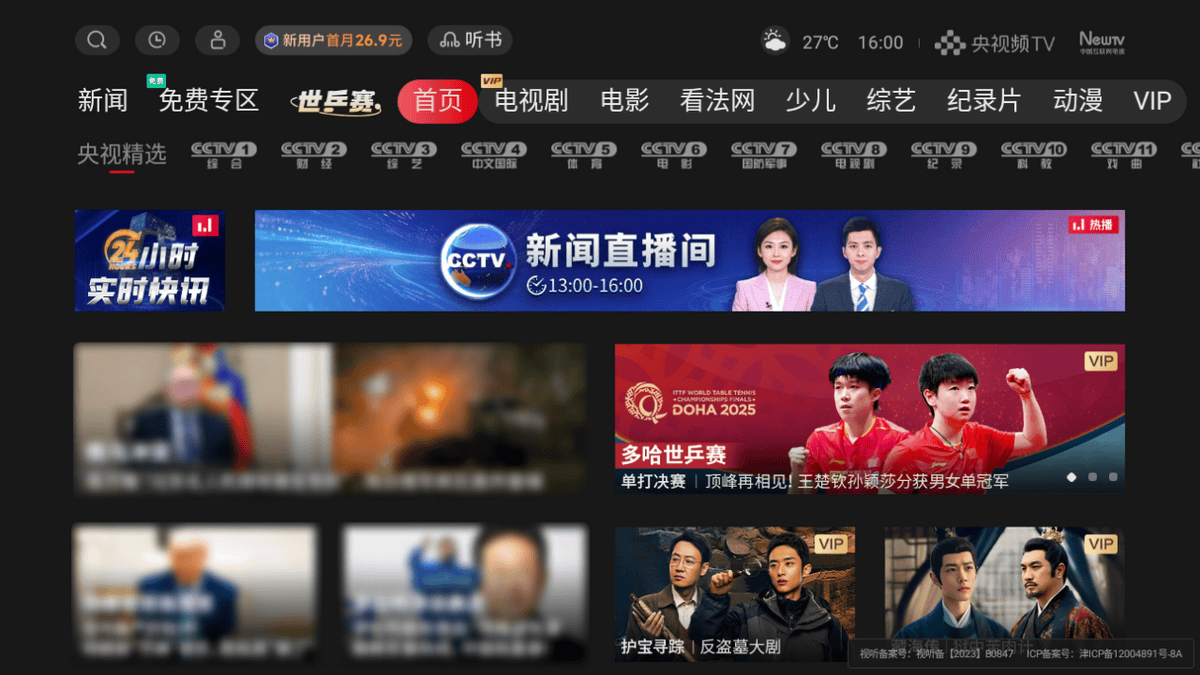This screenshot has width=1200, height=675.
Task: Switch to the 新闻 tab
Action: click(103, 101)
